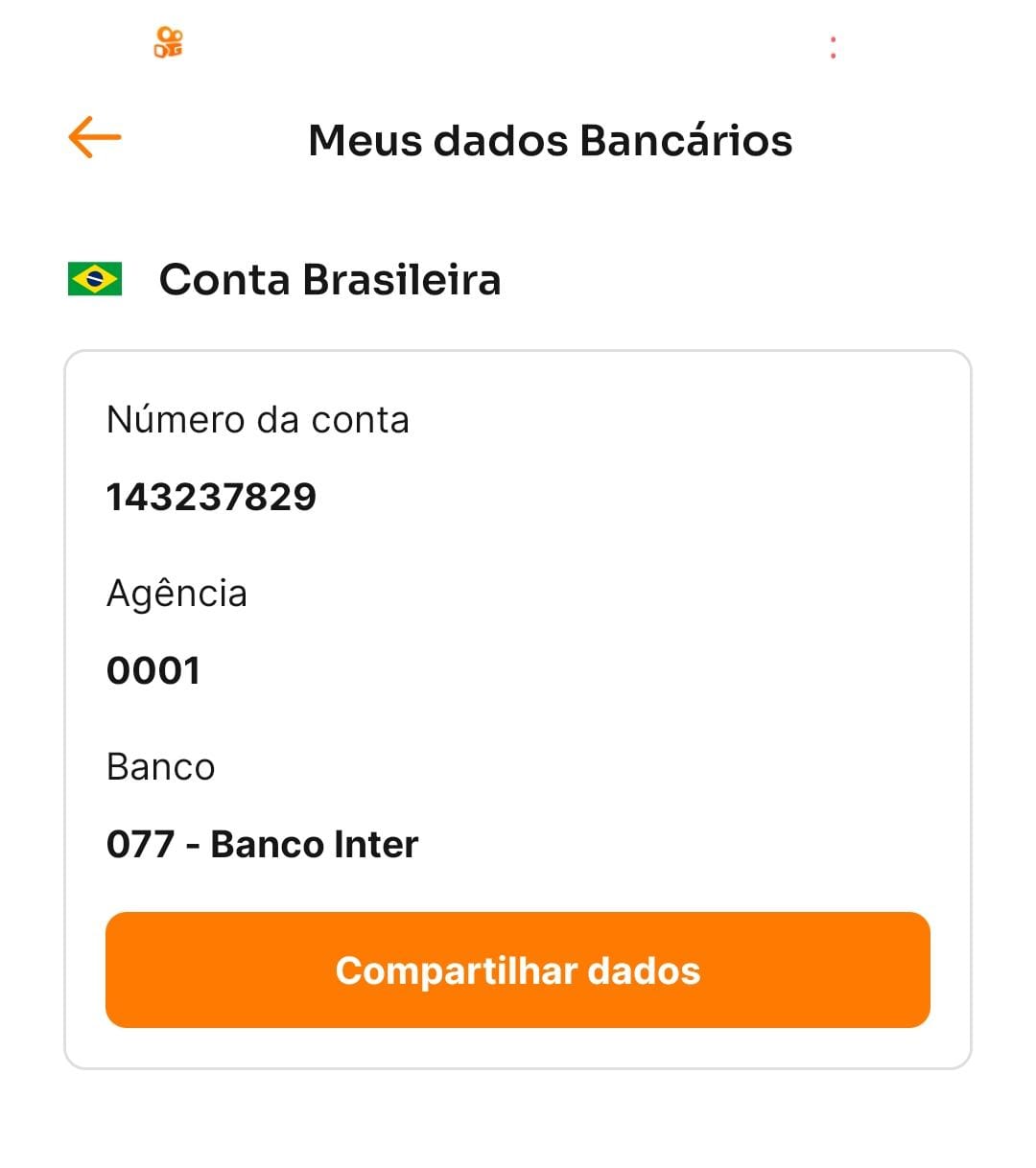The width and height of the screenshot is (1036, 1168).
Task: Tap the Compartilhar dados button
Action: (x=518, y=969)
